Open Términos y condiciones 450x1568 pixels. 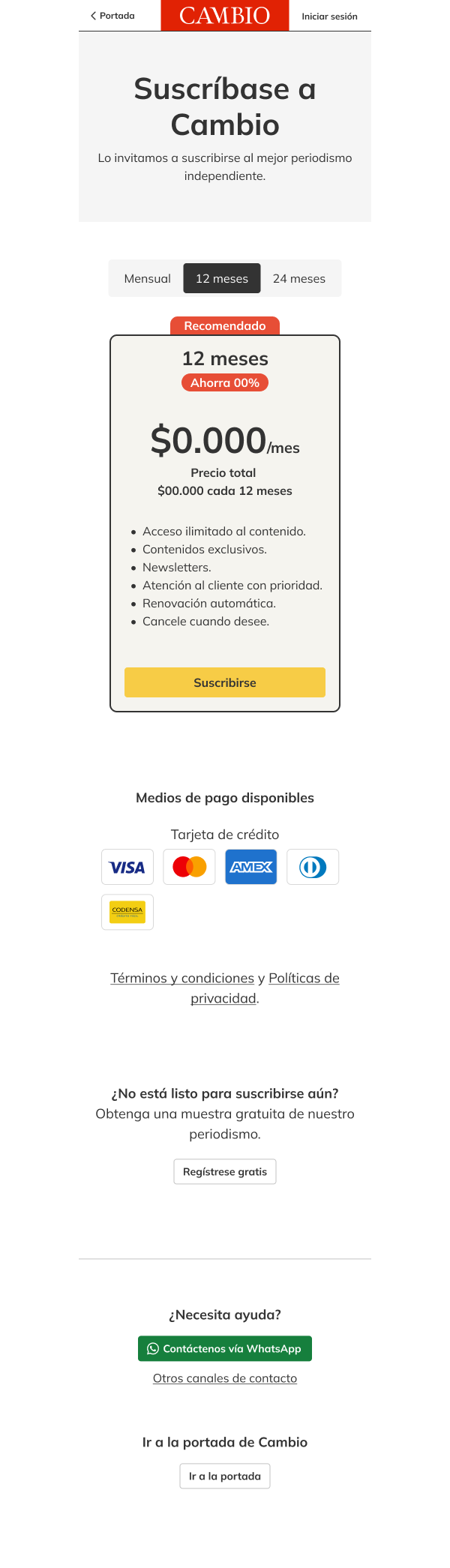(x=182, y=978)
